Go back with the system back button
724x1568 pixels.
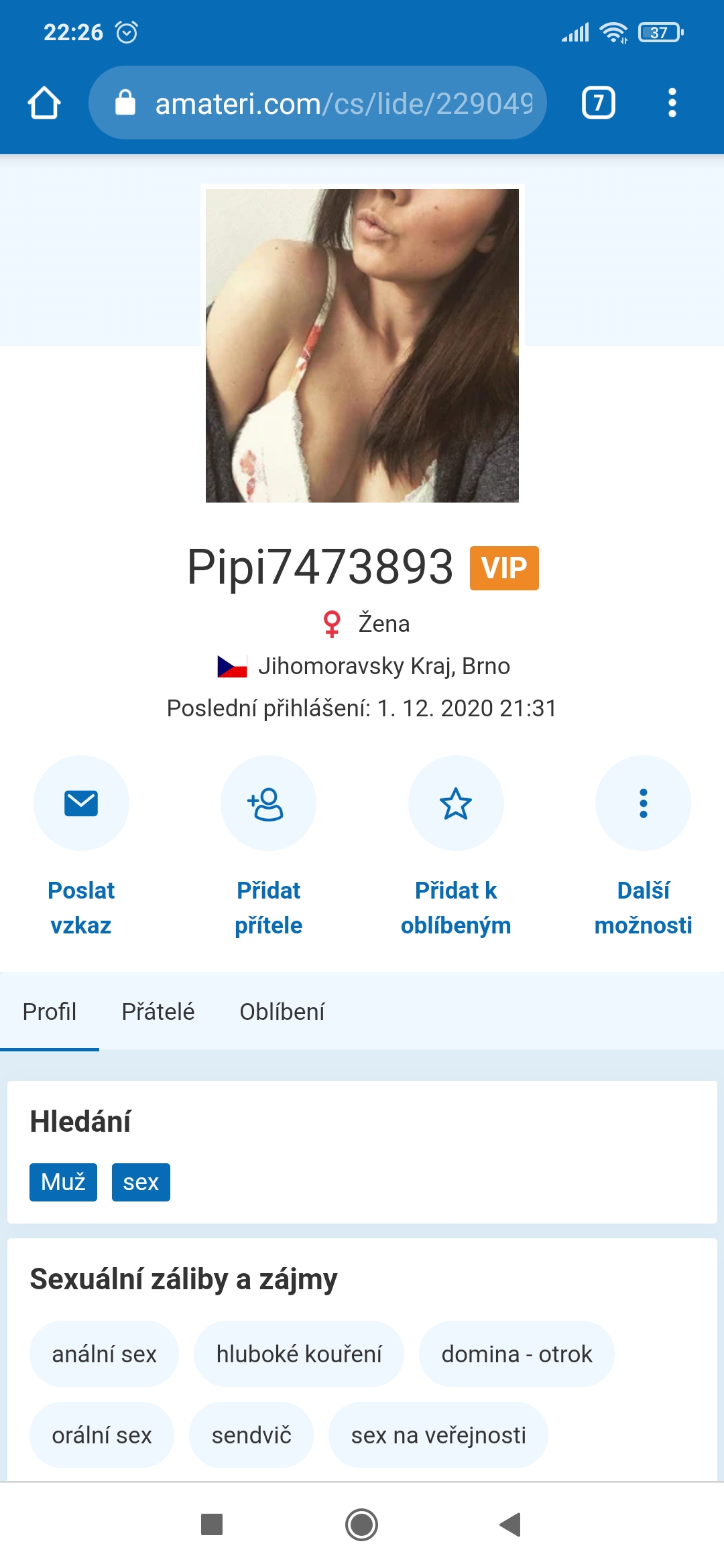pos(511,1524)
